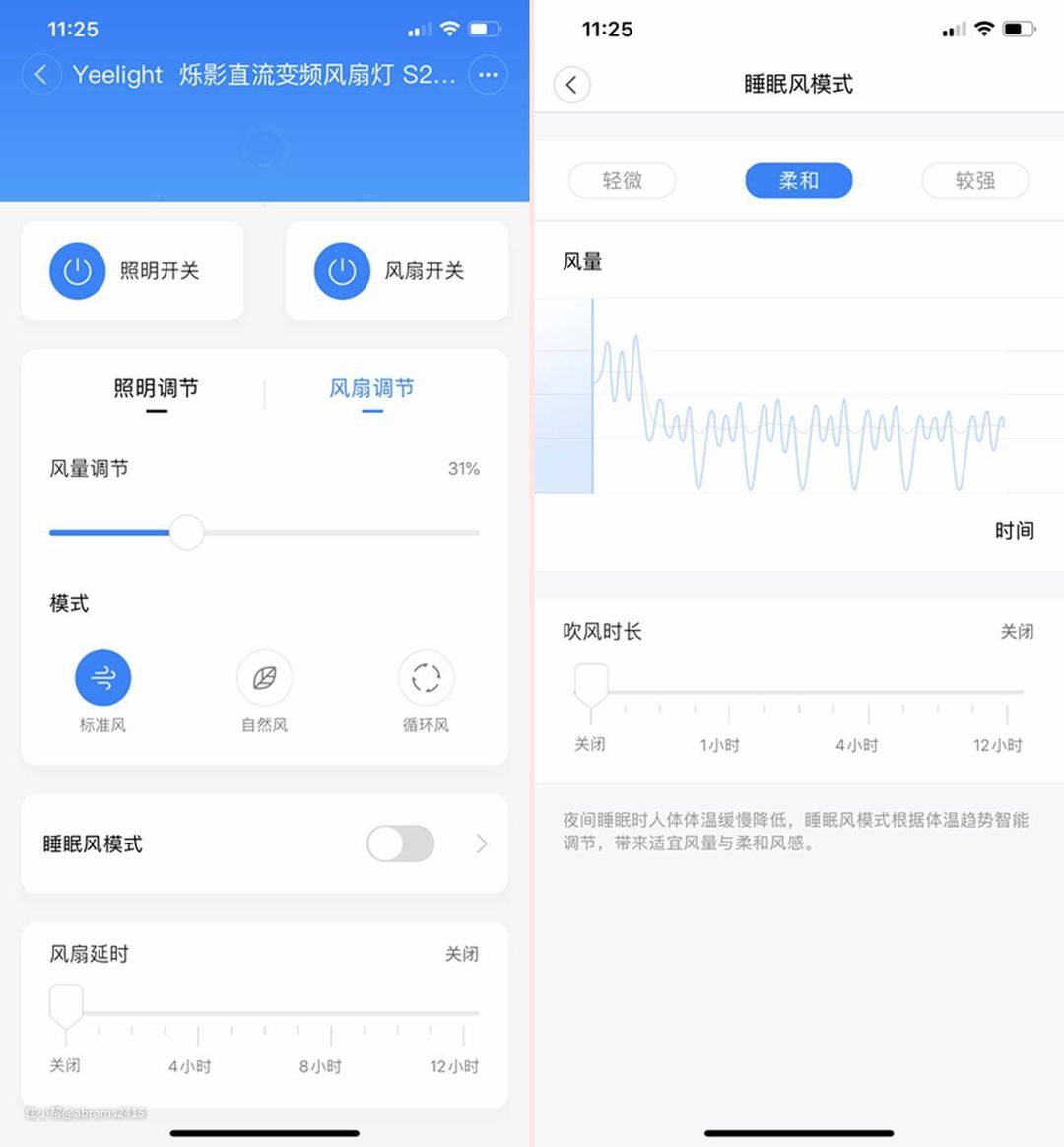Go back from the 睡眠风模式 page
Screen dimensions: 1064x1147
(x=572, y=85)
